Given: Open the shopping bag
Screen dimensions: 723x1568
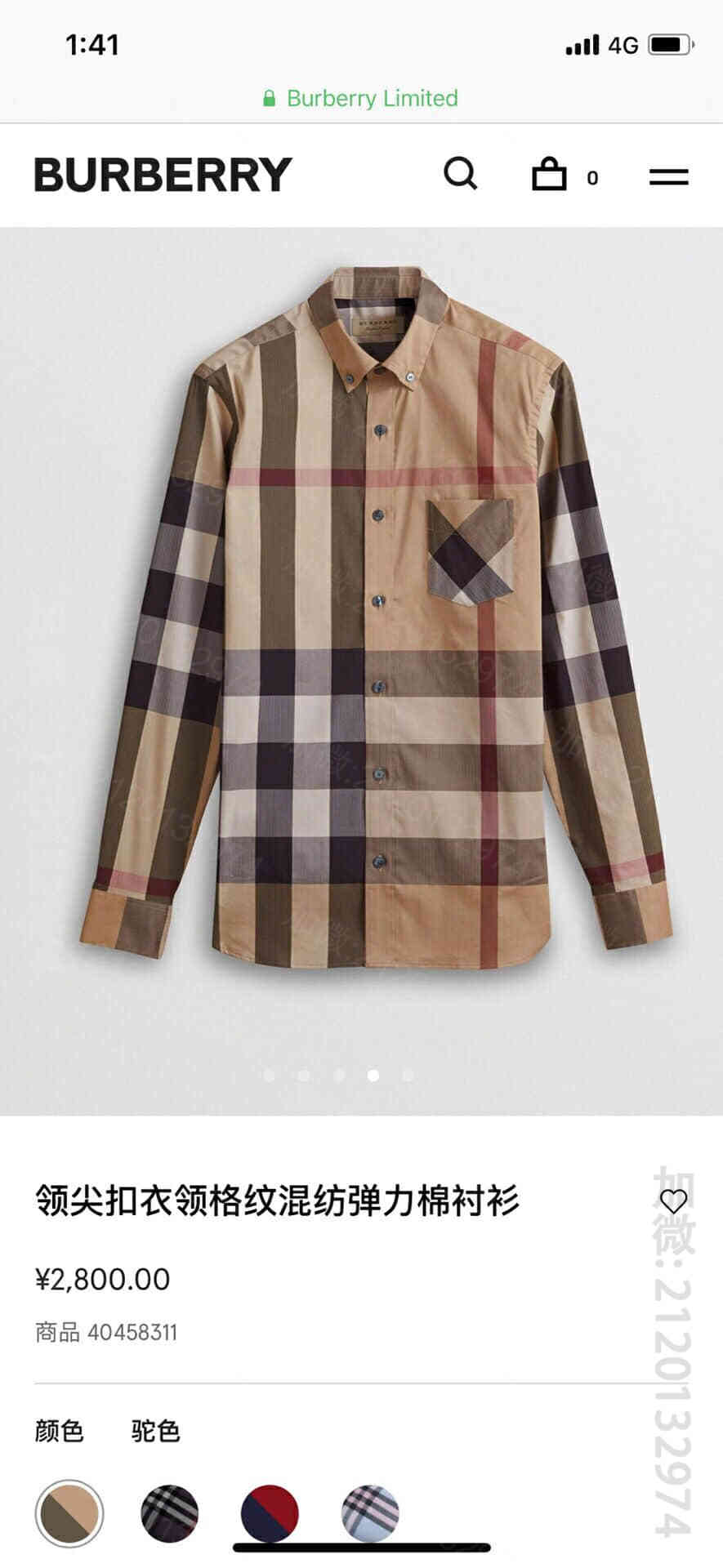Looking at the screenshot, I should click(549, 175).
